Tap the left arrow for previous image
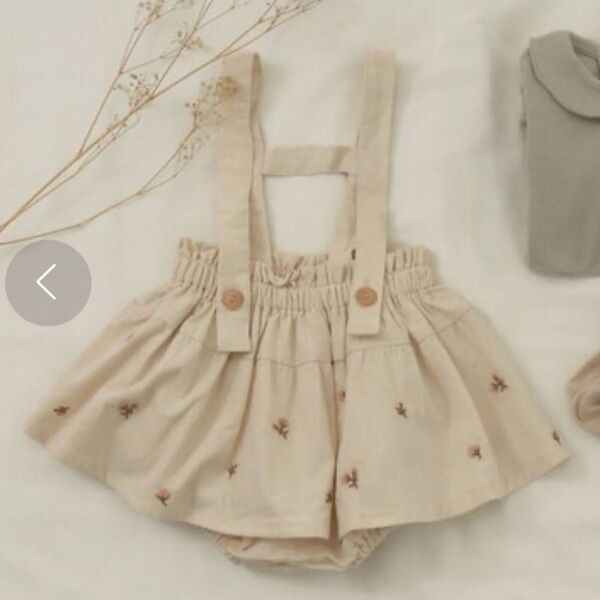The height and width of the screenshot is (600, 600). point(47,283)
